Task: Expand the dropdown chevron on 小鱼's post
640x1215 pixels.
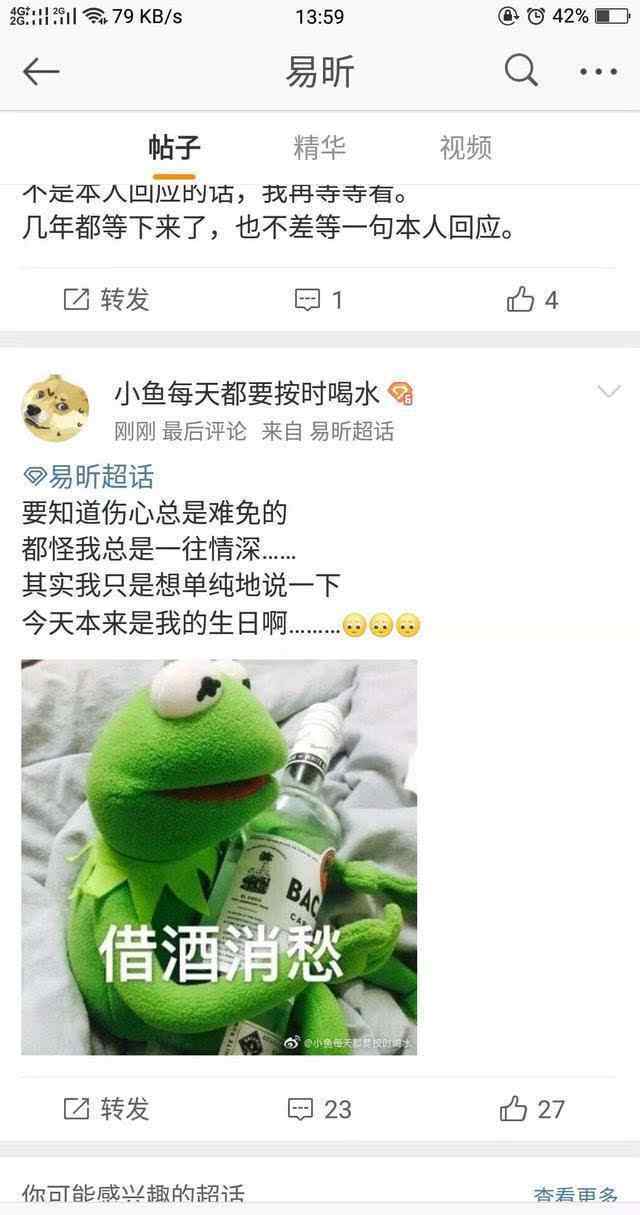Action: (x=608, y=391)
